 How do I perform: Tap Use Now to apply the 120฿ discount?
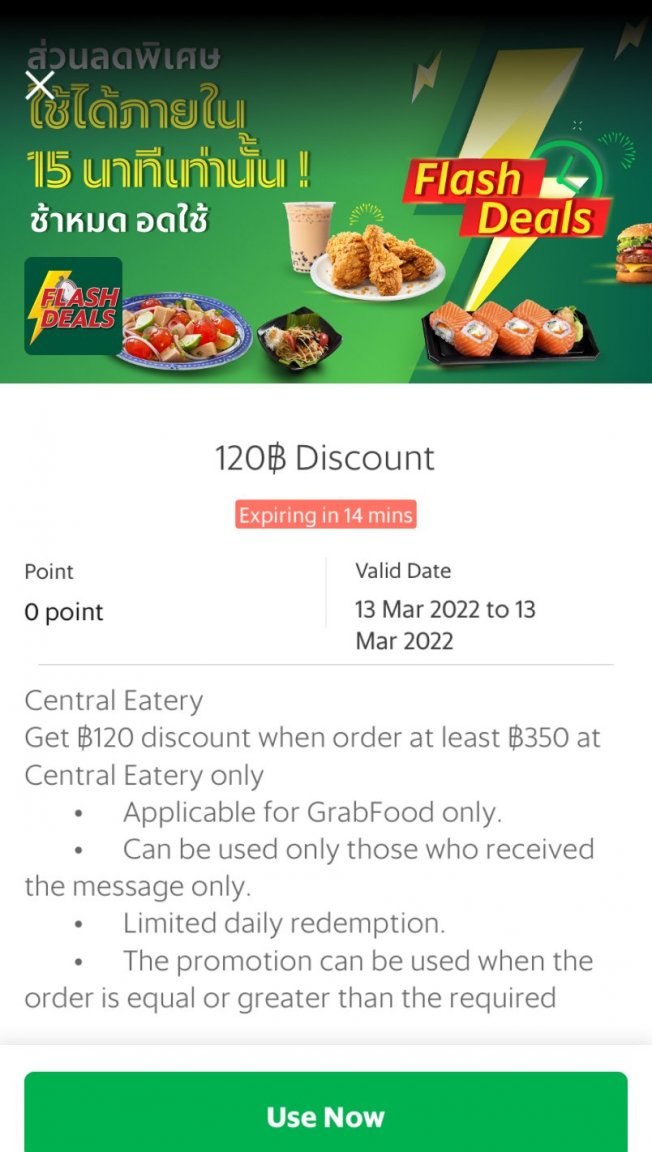click(x=325, y=1116)
